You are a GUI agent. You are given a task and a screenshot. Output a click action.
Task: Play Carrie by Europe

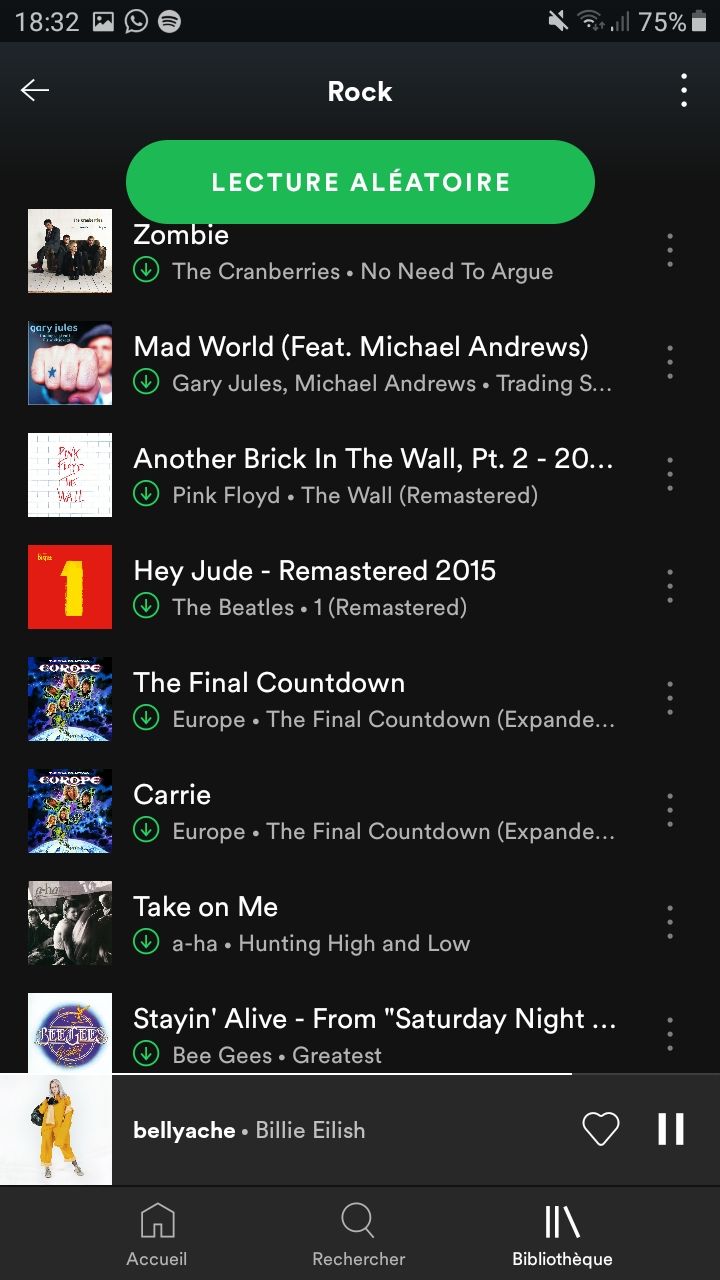[x=340, y=811]
